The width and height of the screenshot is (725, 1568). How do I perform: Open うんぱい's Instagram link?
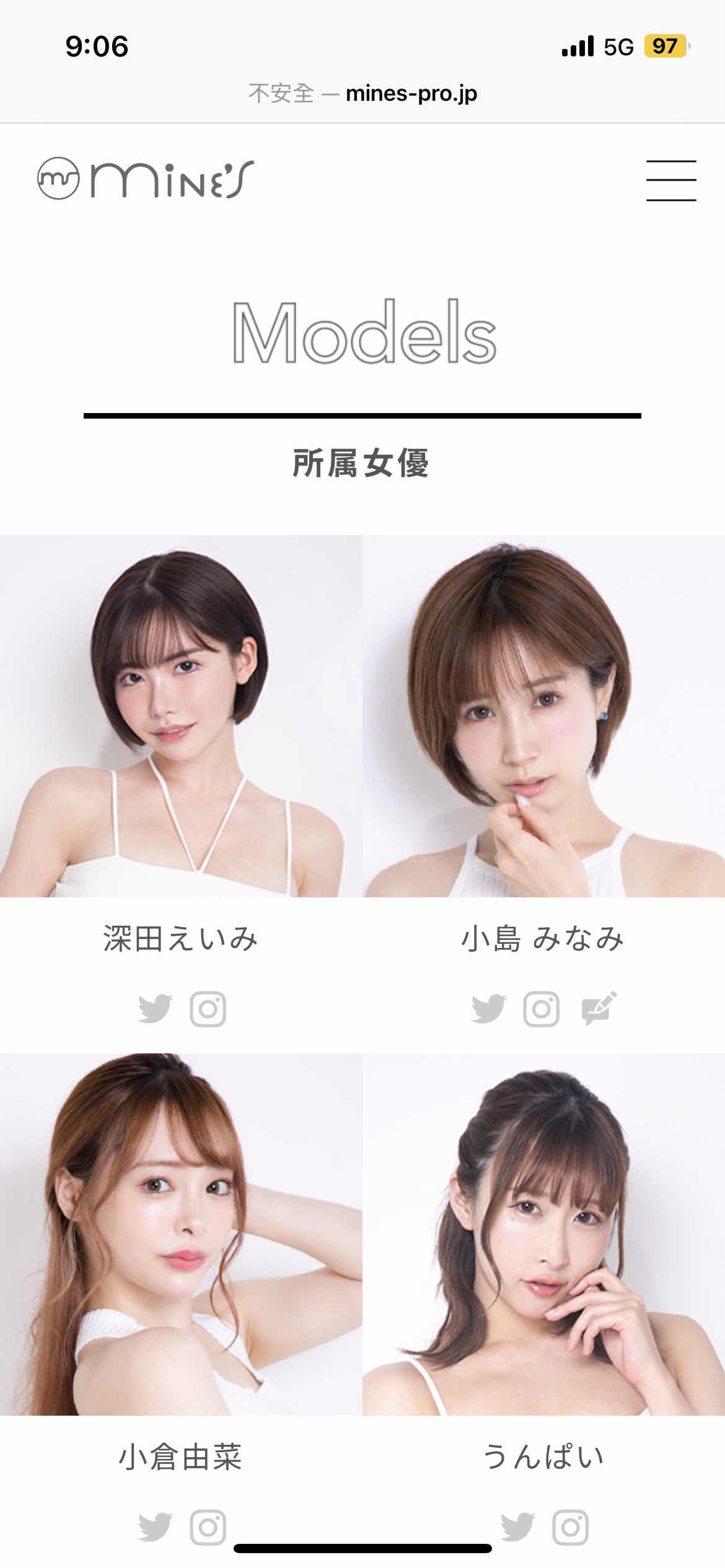point(571,1527)
